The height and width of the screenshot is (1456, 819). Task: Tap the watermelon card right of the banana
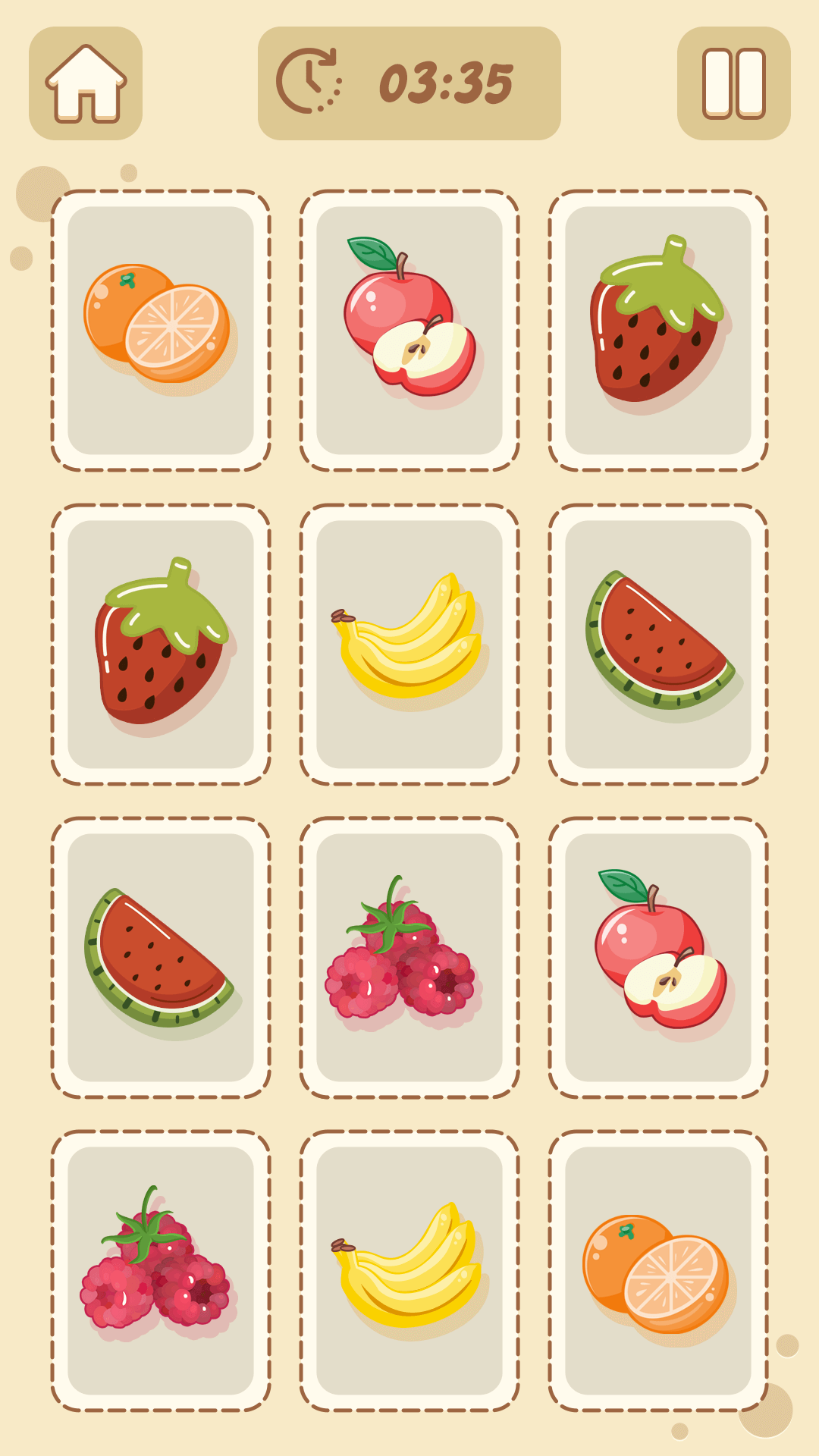point(658,645)
